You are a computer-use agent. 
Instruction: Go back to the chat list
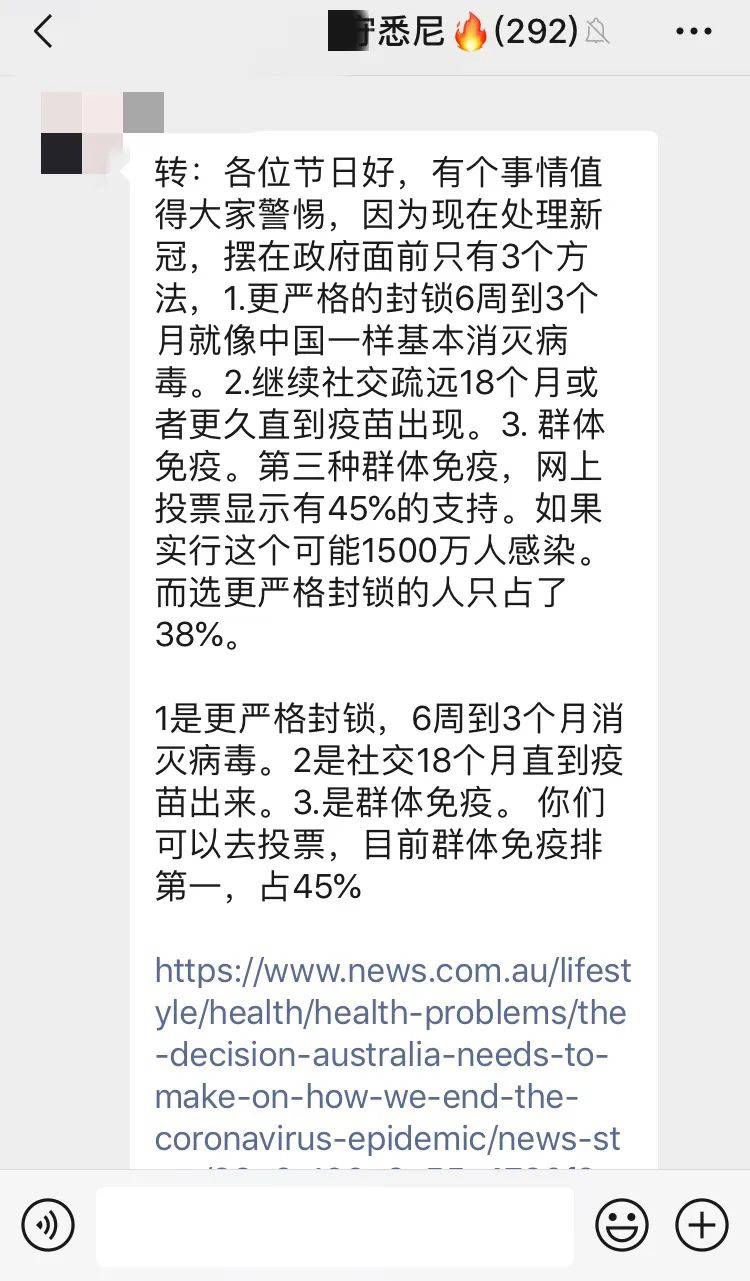[42, 32]
